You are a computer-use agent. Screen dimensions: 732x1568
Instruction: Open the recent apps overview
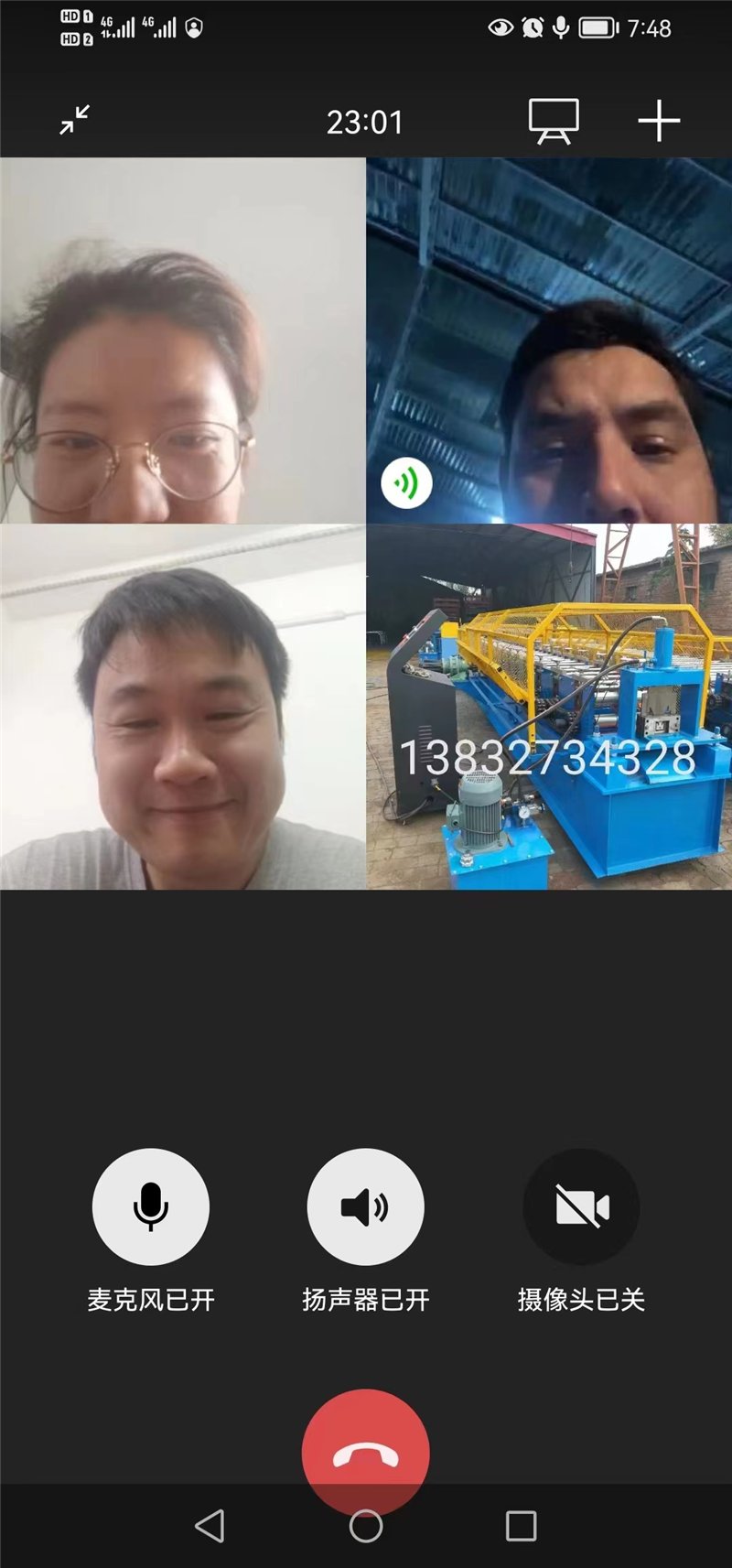click(x=521, y=1526)
